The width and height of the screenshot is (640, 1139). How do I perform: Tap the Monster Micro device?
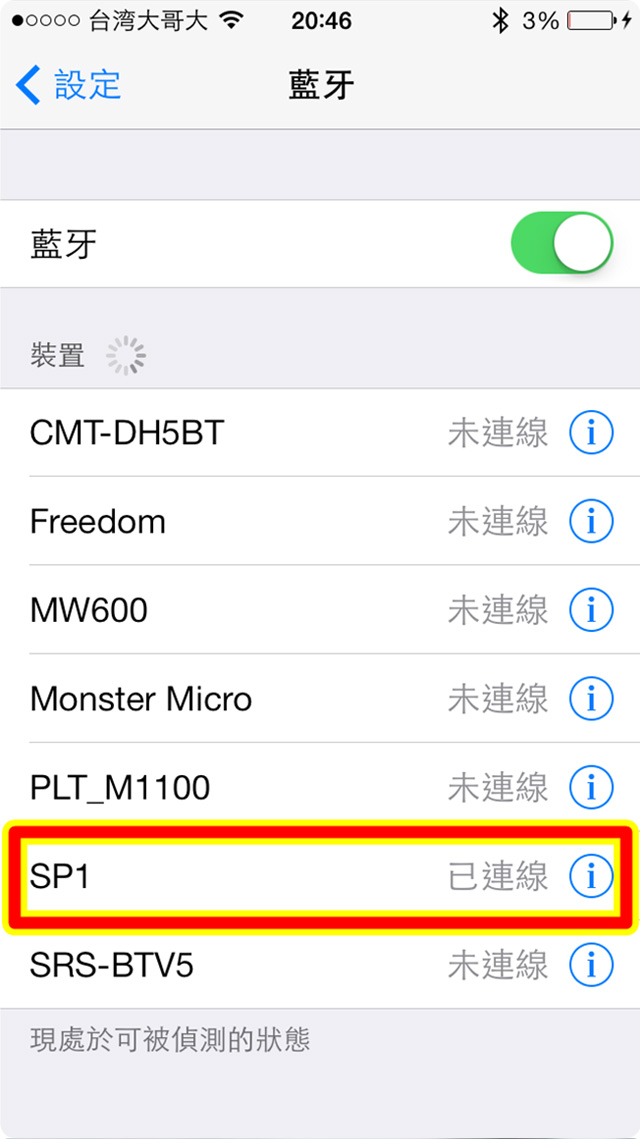[x=320, y=699]
